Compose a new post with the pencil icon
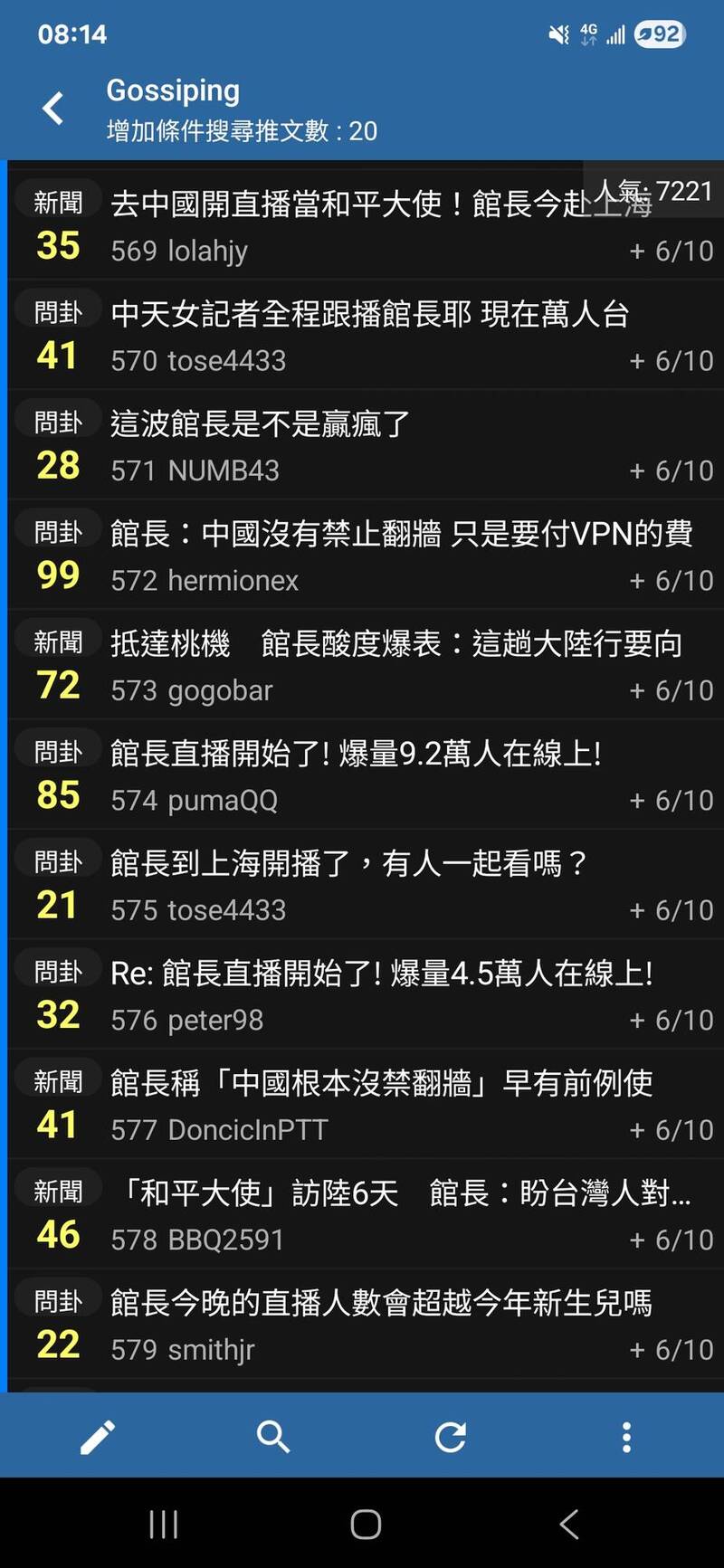Screen dimensions: 724x1568 [x=99, y=1436]
